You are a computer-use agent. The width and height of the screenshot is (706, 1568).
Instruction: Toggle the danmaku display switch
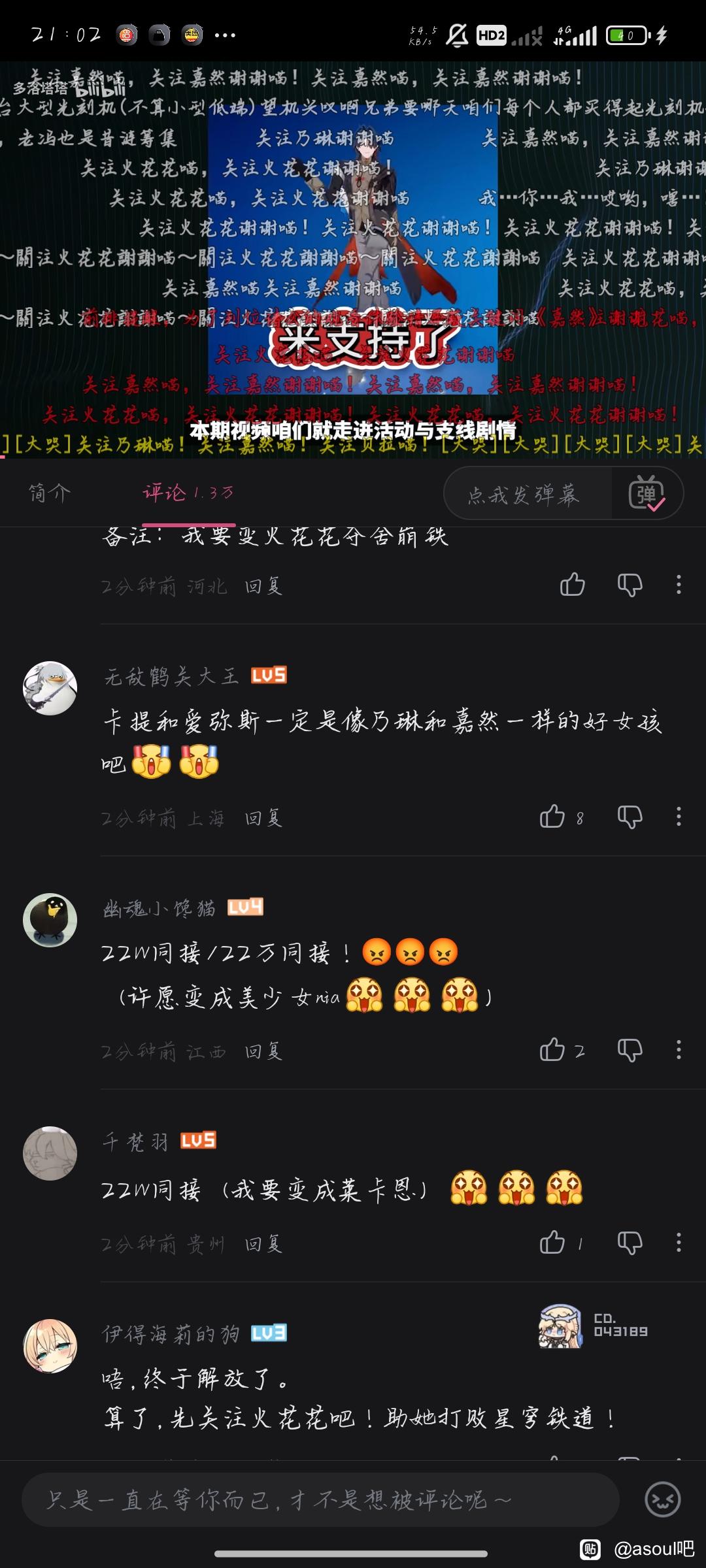[647, 494]
